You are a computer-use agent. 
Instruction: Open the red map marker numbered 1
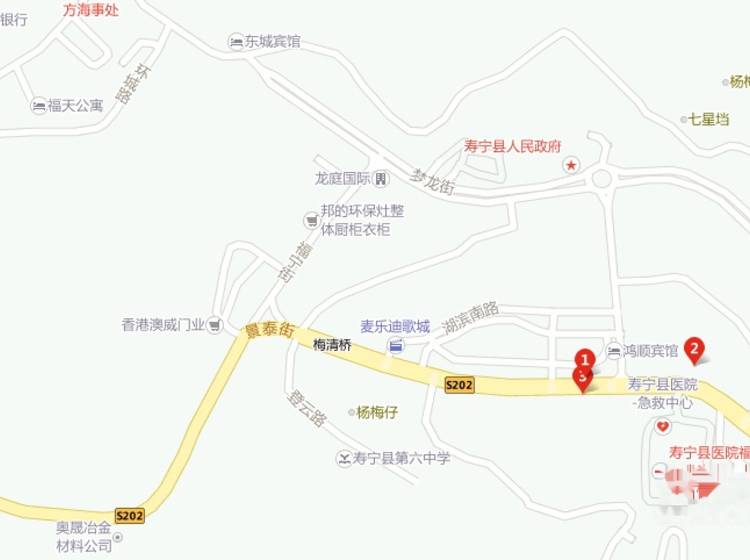tap(587, 358)
